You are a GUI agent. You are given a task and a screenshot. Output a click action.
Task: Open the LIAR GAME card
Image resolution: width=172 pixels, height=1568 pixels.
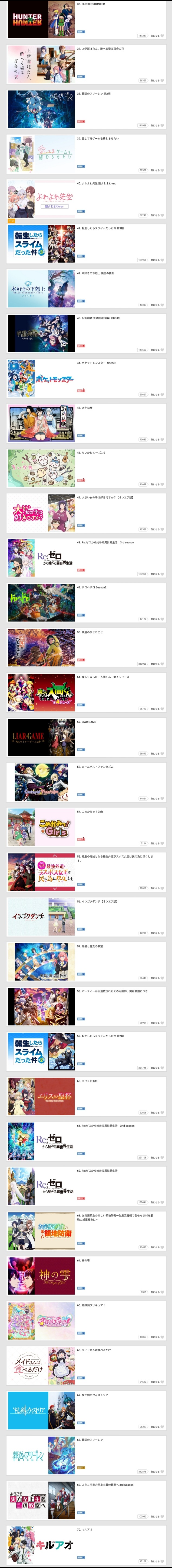point(86,738)
